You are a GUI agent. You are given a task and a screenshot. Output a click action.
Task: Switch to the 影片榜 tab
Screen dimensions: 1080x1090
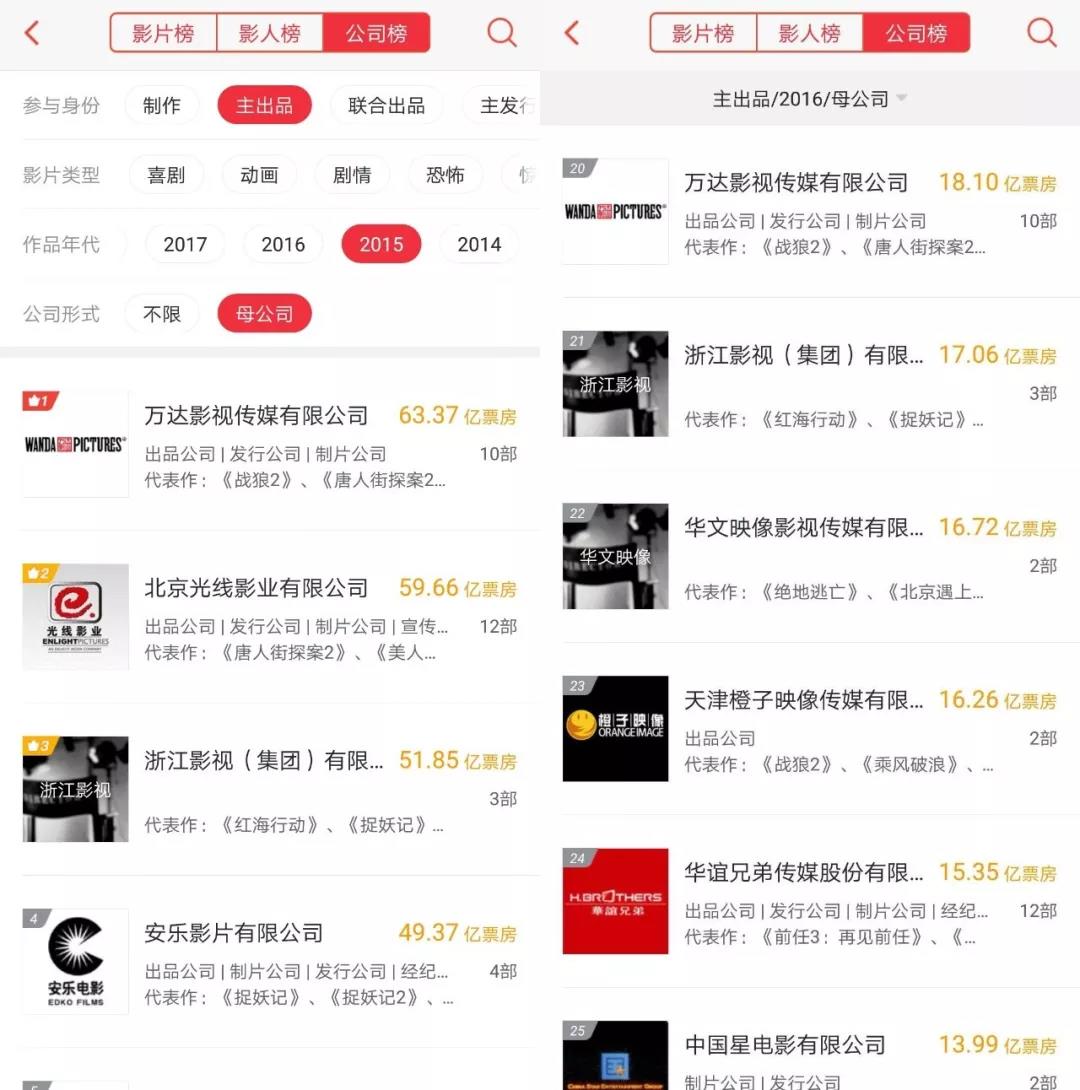pos(163,32)
